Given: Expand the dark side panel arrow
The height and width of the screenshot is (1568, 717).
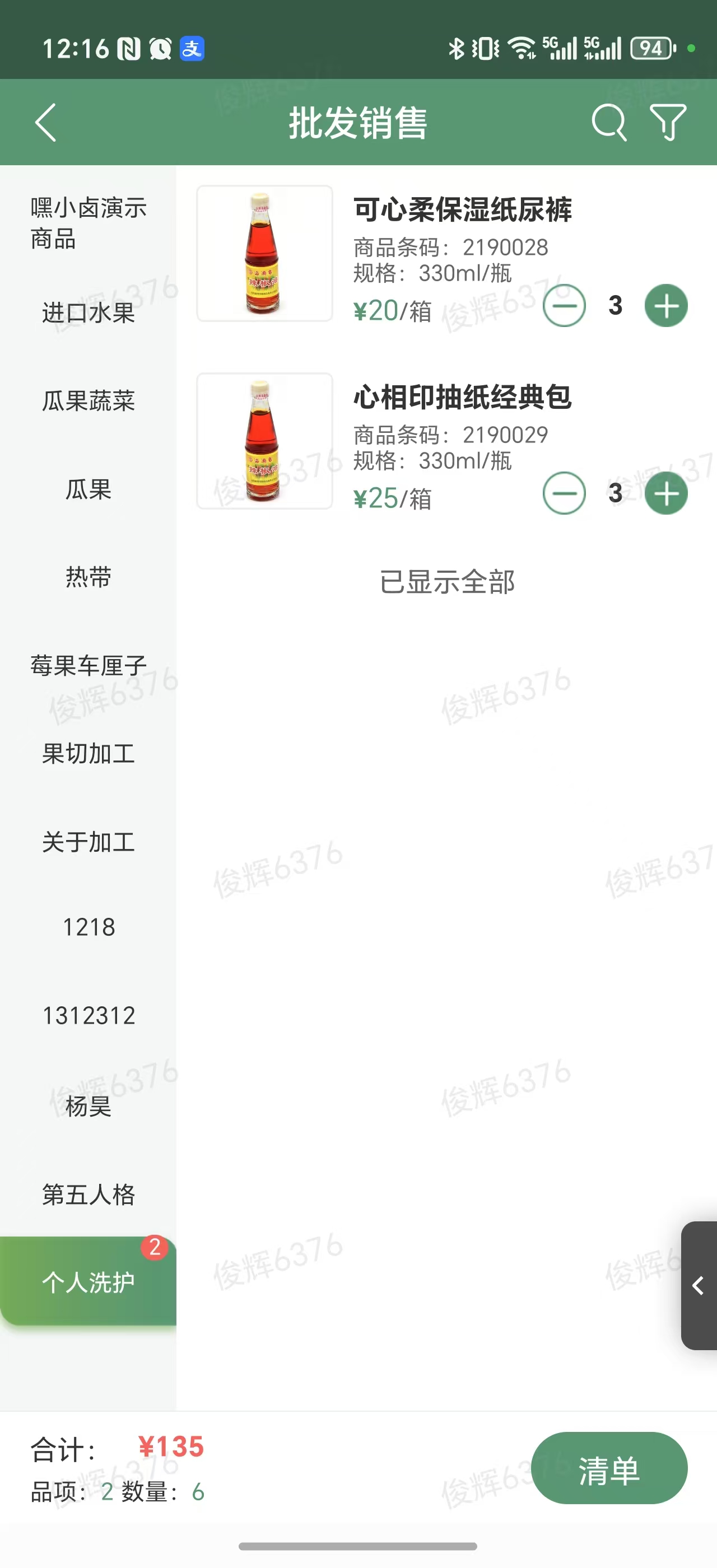Looking at the screenshot, I should coord(699,1286).
